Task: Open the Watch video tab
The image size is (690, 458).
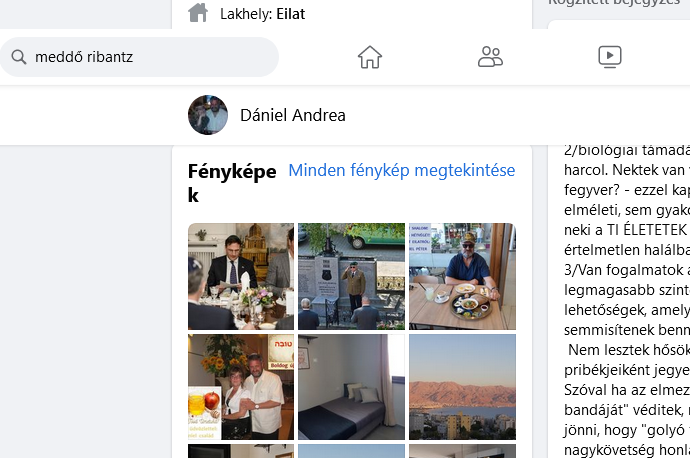Action: coord(610,57)
